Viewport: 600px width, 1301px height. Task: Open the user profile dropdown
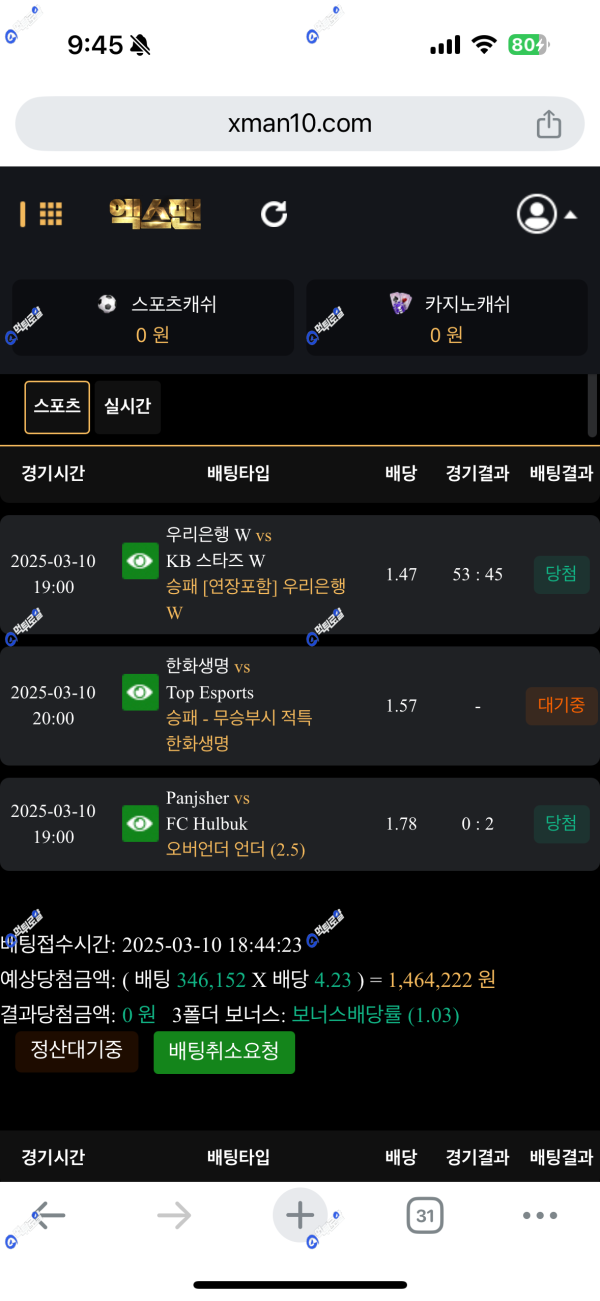545,214
